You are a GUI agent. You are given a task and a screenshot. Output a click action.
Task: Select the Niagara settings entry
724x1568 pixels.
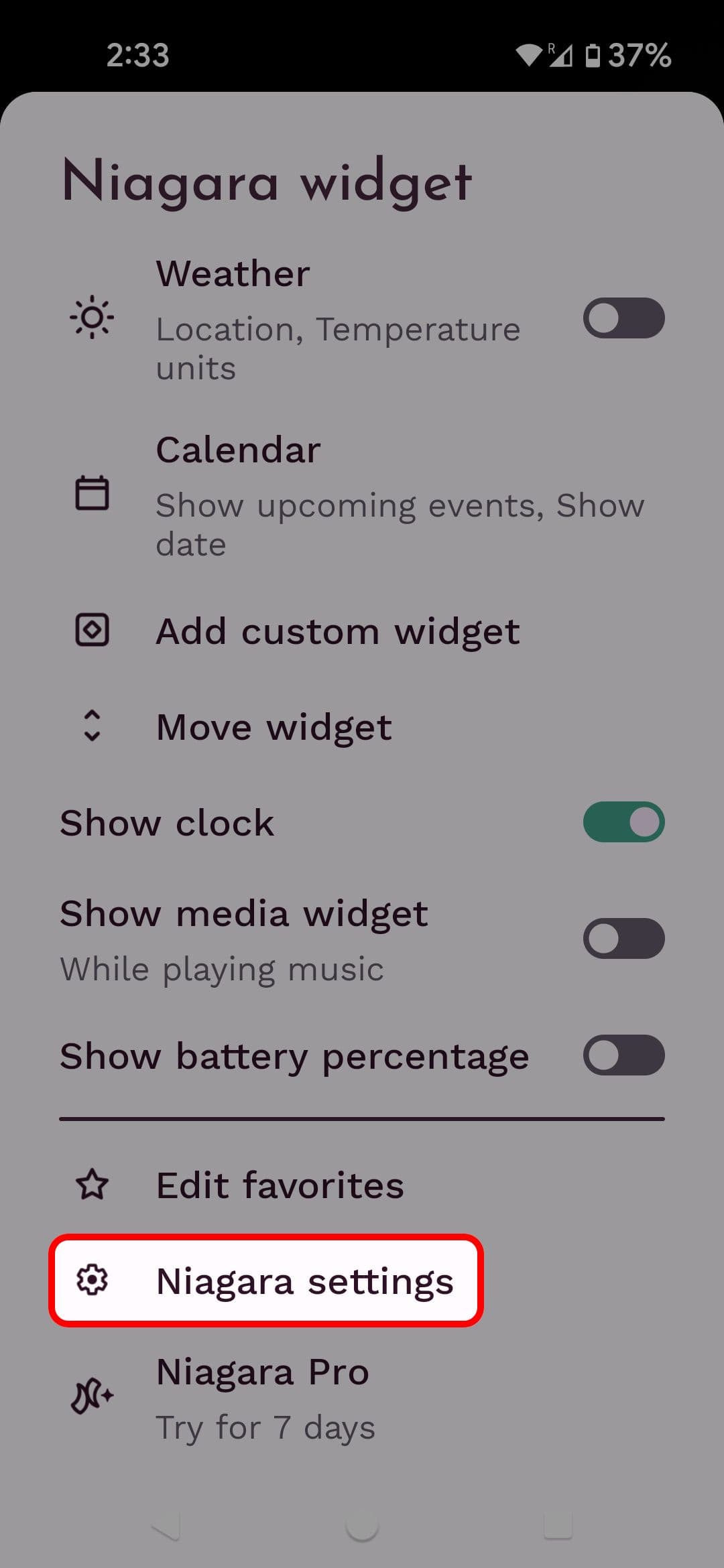click(305, 1281)
